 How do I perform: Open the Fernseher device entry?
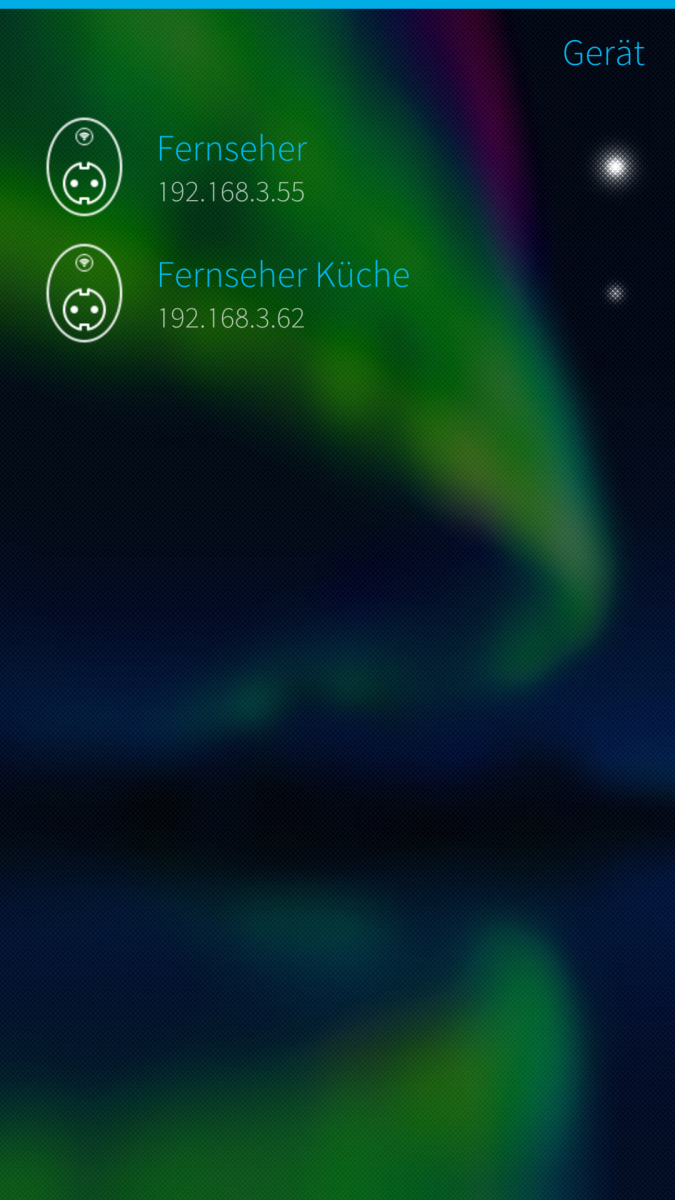tap(231, 168)
